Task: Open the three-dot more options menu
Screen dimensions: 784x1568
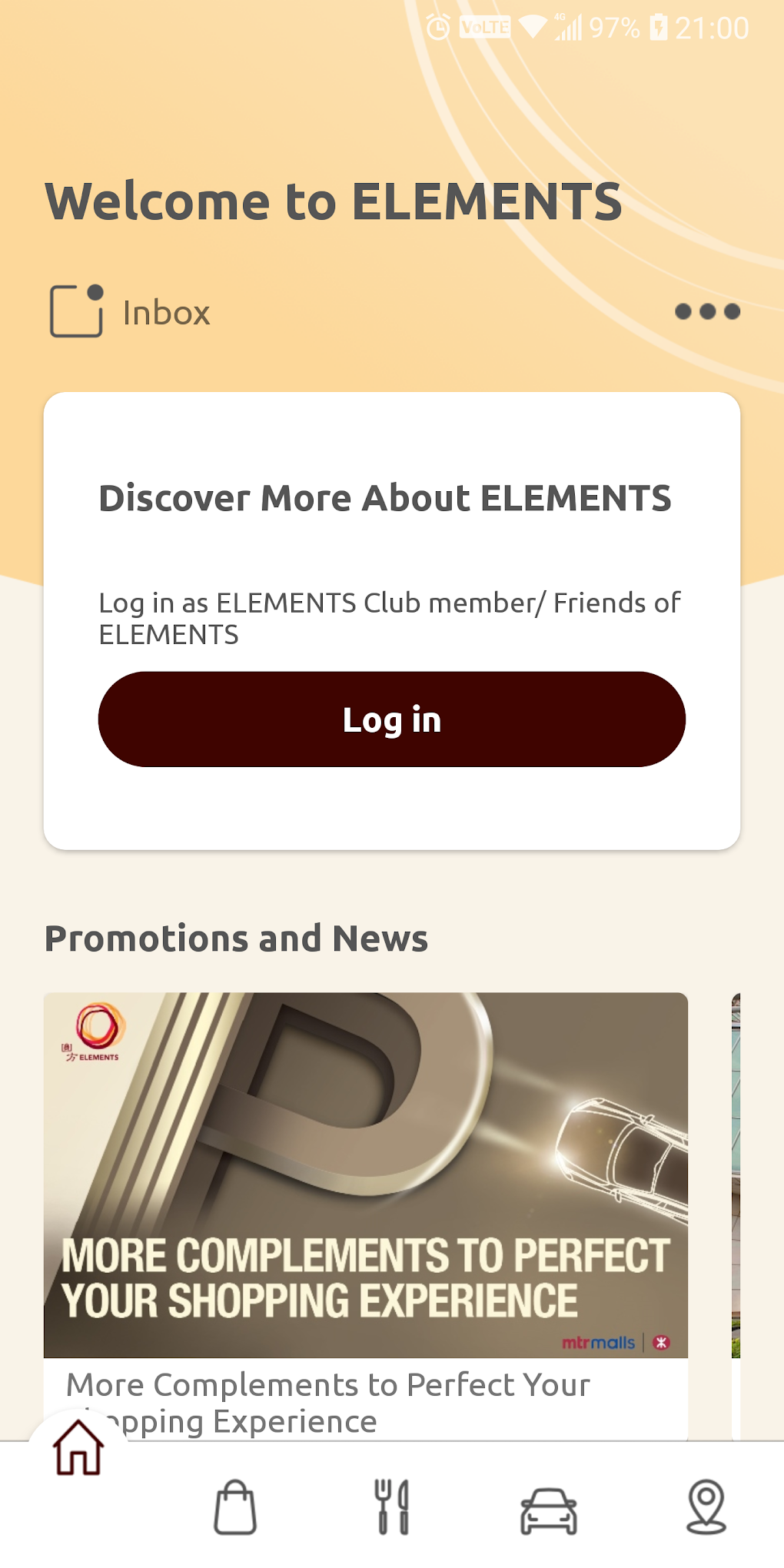Action: [707, 311]
